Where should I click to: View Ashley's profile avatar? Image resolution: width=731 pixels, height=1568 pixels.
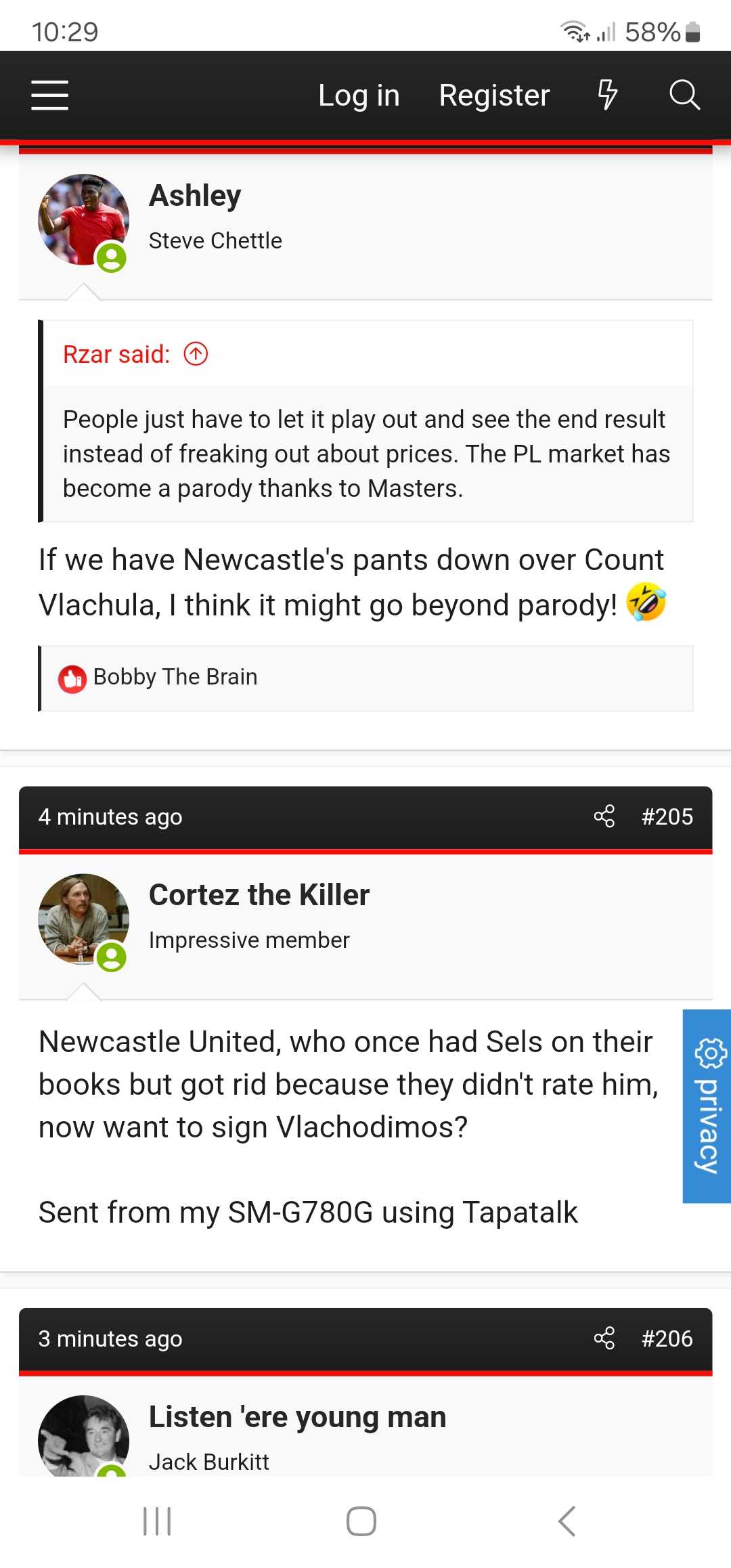(83, 219)
